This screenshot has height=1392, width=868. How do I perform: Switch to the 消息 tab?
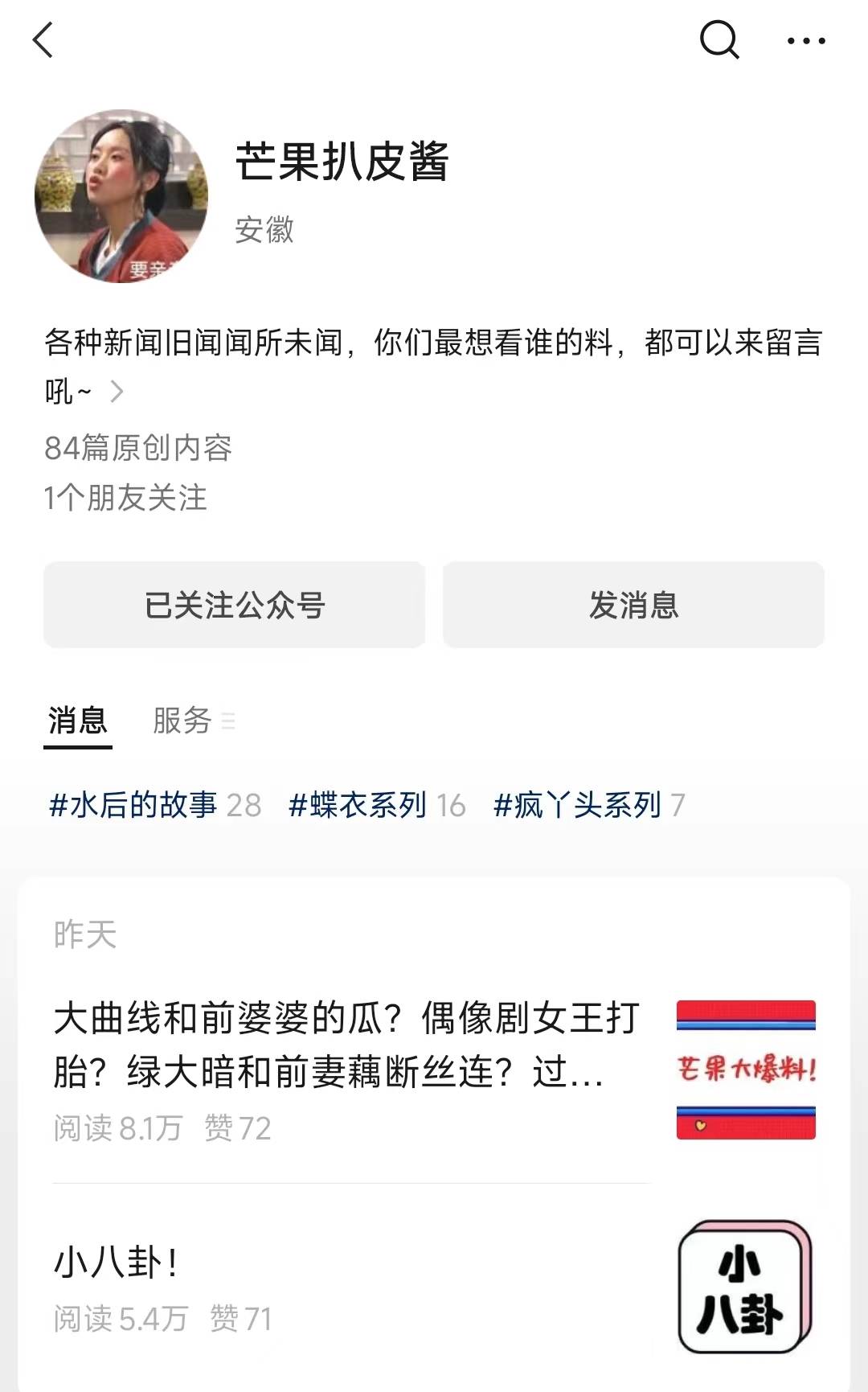tap(77, 721)
